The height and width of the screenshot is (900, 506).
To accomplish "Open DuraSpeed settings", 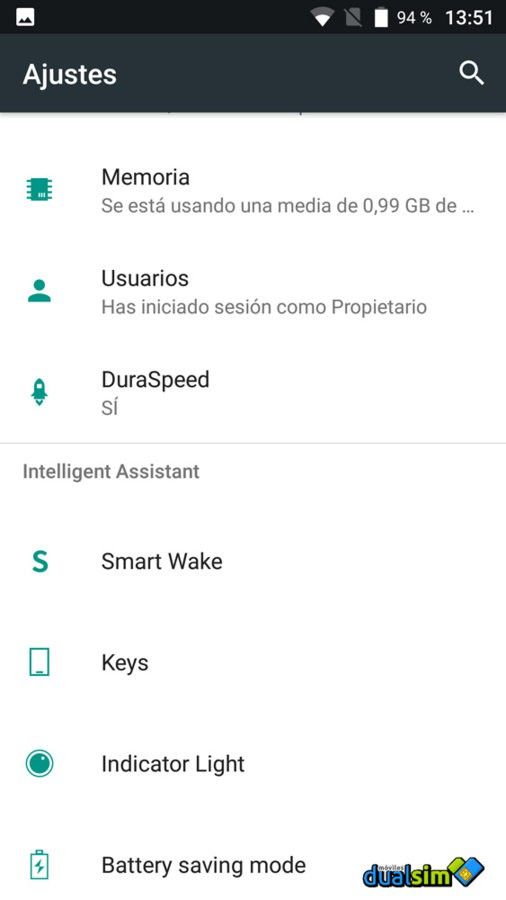I will point(253,393).
